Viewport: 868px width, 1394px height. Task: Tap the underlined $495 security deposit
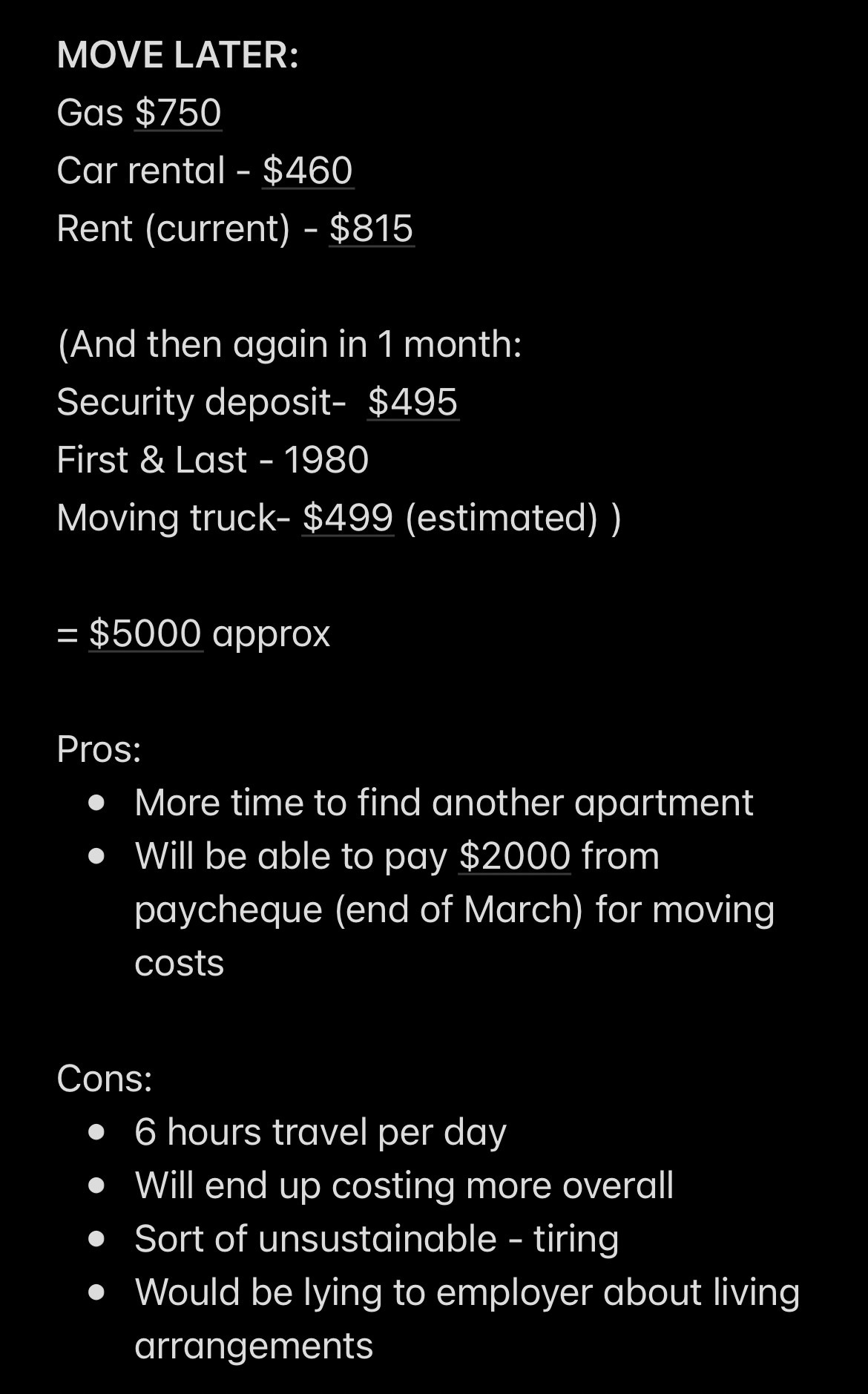412,403
